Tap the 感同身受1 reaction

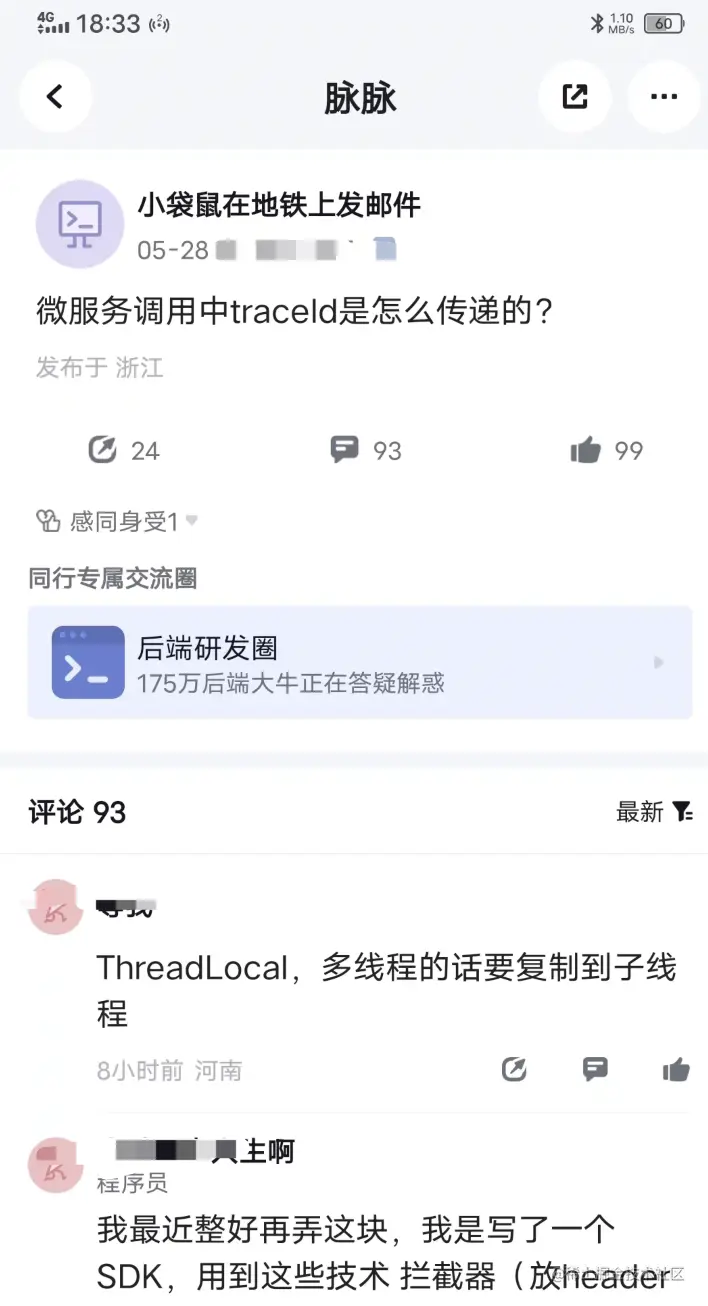tap(116, 521)
